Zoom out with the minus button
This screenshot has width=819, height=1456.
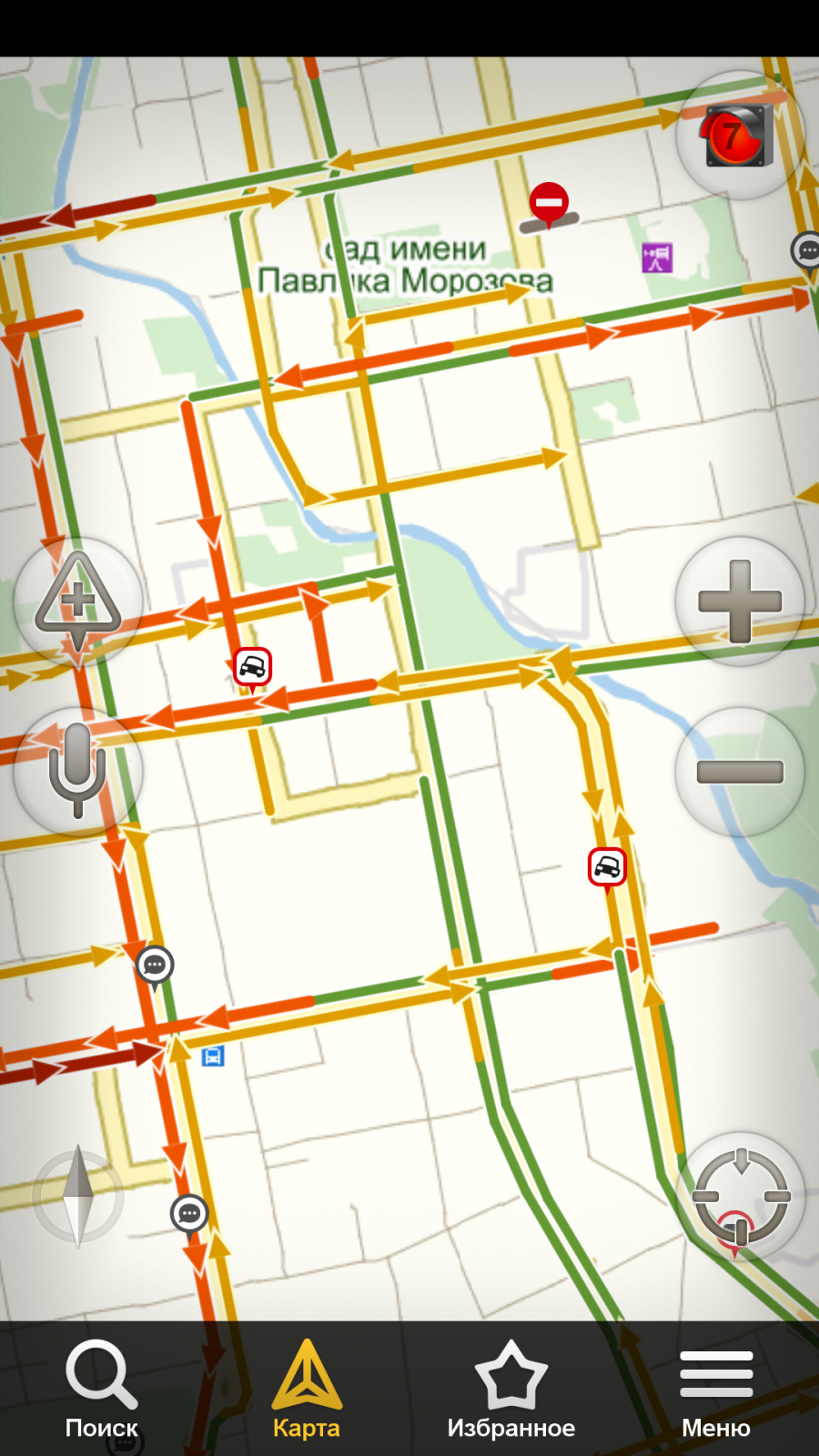click(739, 772)
